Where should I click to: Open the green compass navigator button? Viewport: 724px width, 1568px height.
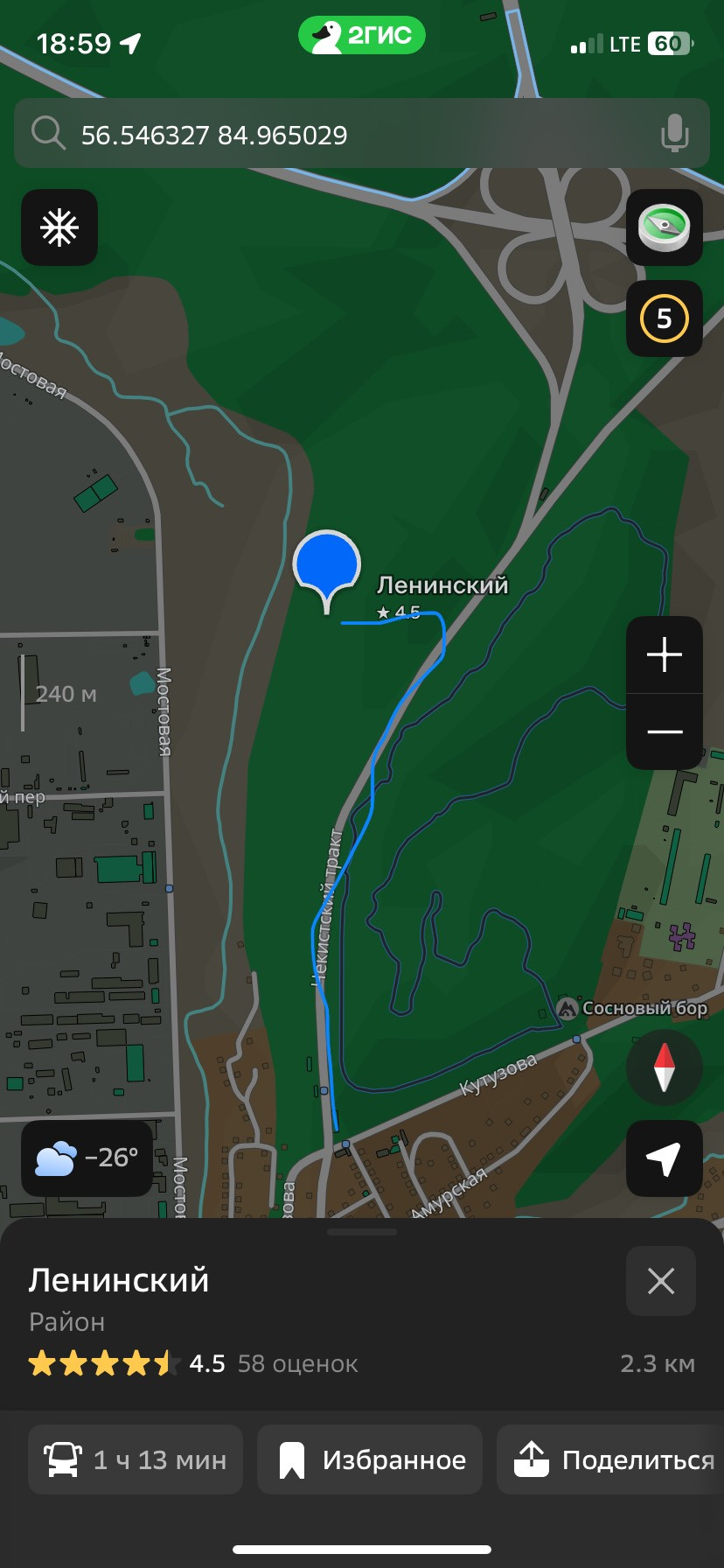click(x=665, y=227)
